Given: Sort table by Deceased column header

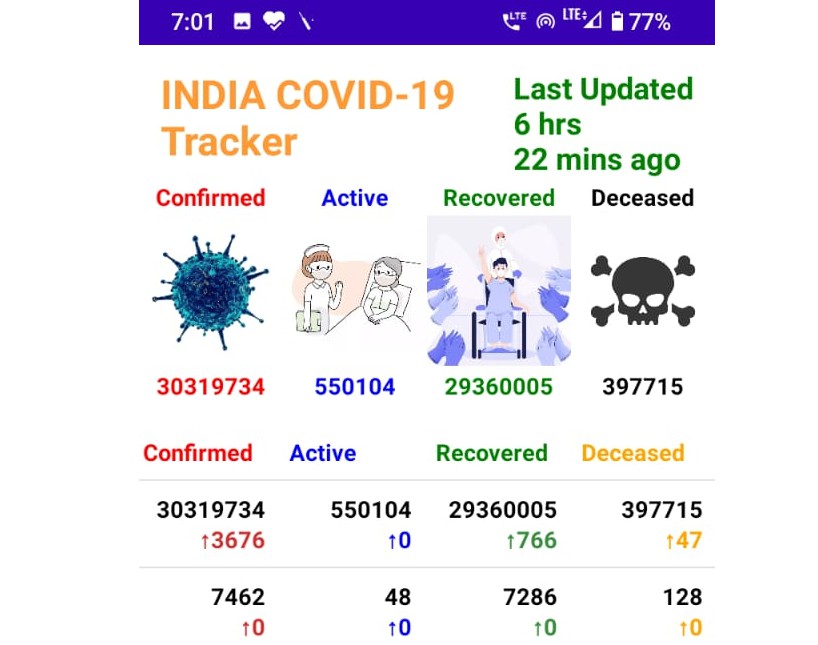Looking at the screenshot, I should click(x=632, y=453).
